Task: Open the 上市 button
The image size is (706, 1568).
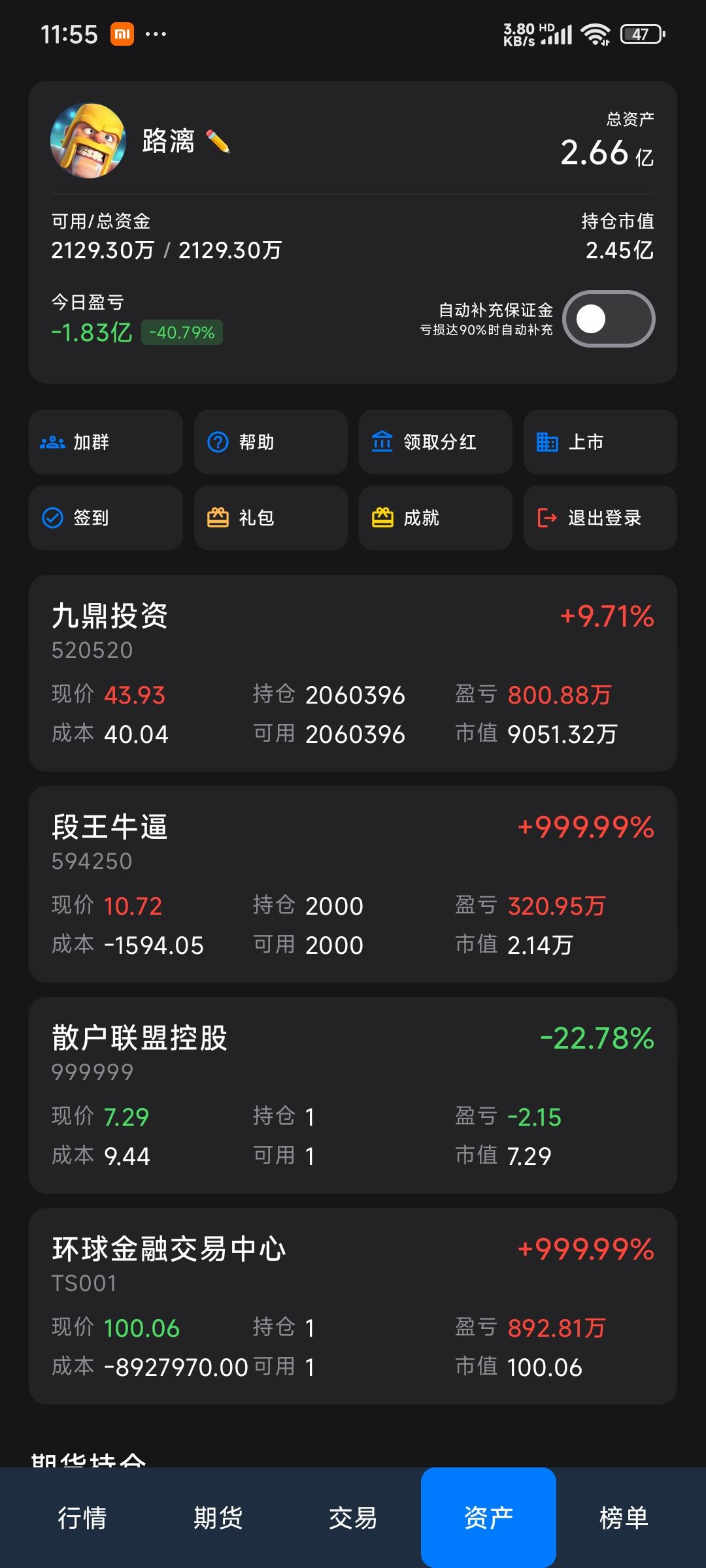Action: click(x=600, y=442)
